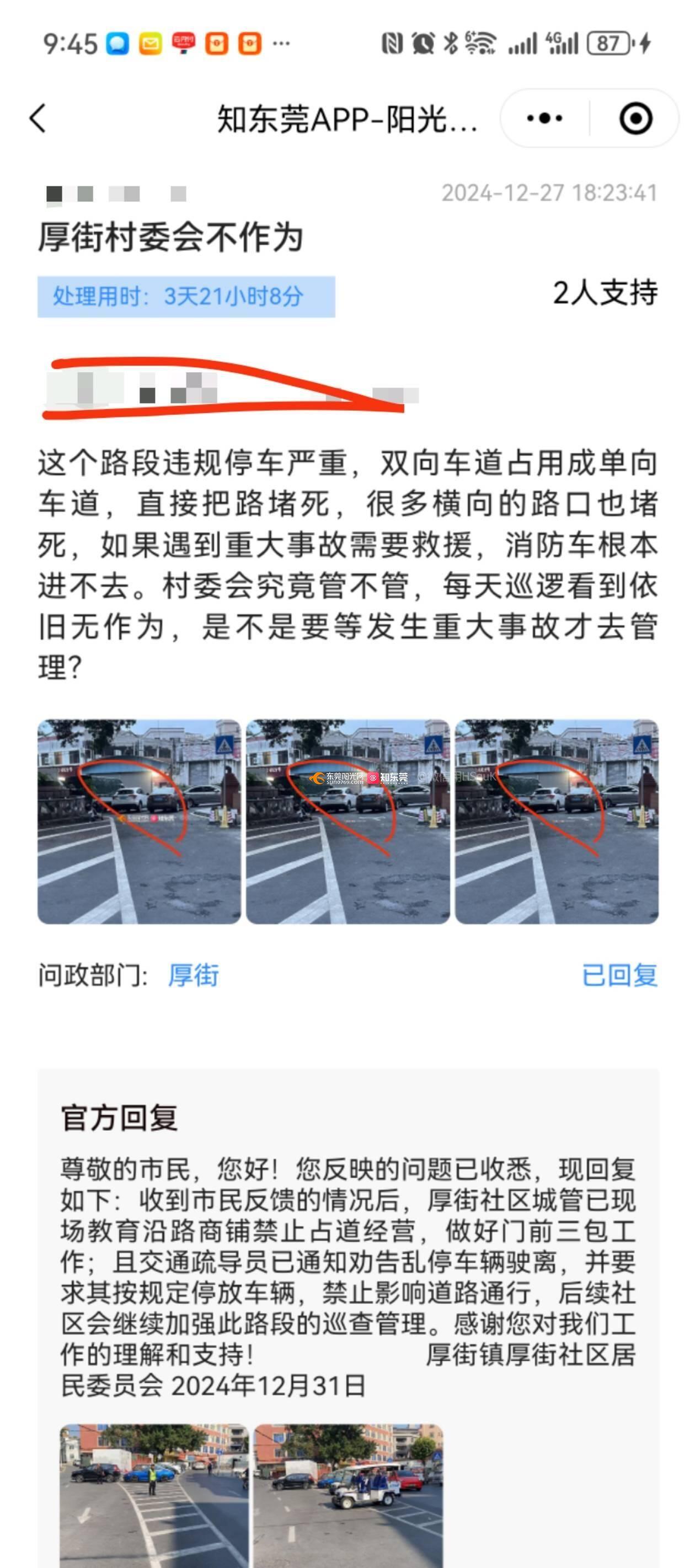Enlarge the third complaint photo

pyautogui.click(x=556, y=821)
